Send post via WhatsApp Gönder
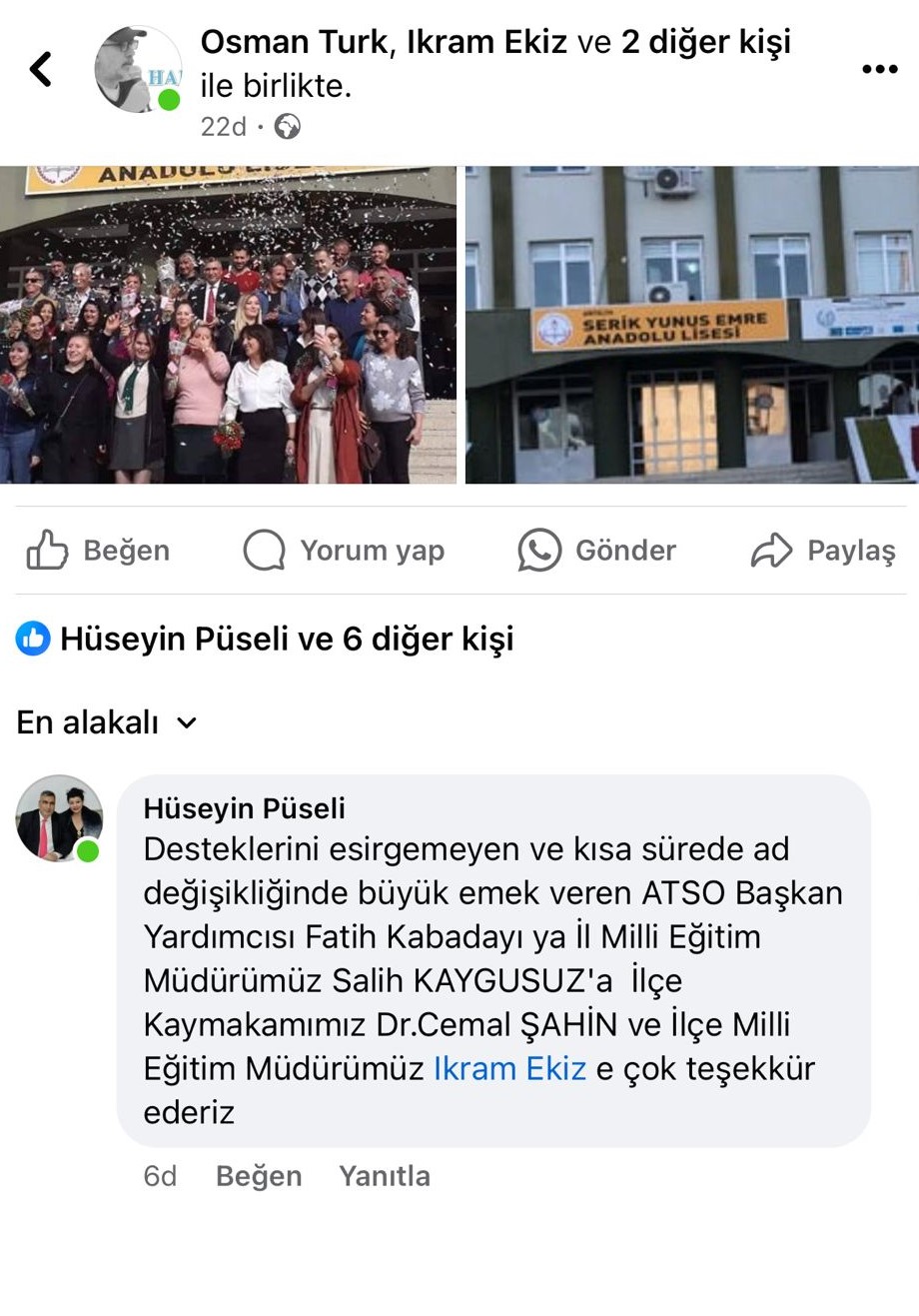This screenshot has height=1316, width=919. 597,551
